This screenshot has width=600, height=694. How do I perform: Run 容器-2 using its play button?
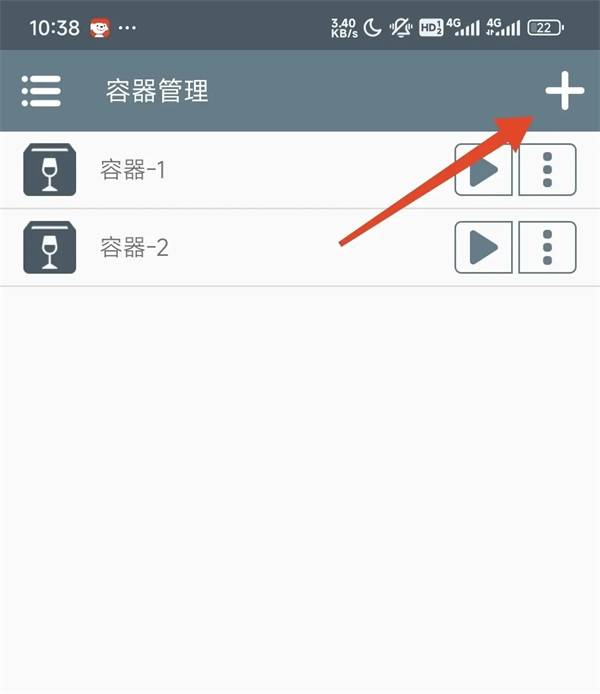click(x=484, y=247)
